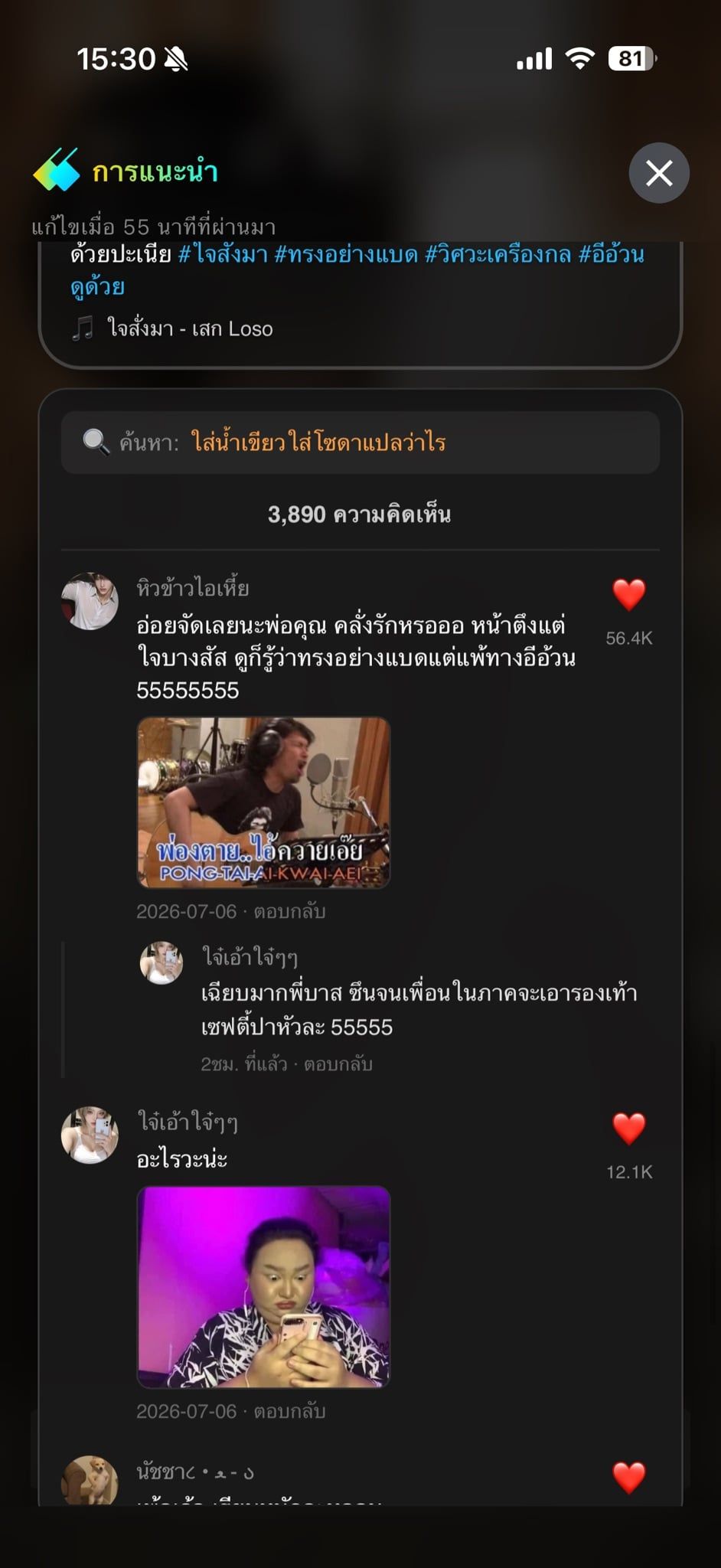Open นัชชา's profile picture
Screen dimensions: 721x1568
coord(90,1481)
